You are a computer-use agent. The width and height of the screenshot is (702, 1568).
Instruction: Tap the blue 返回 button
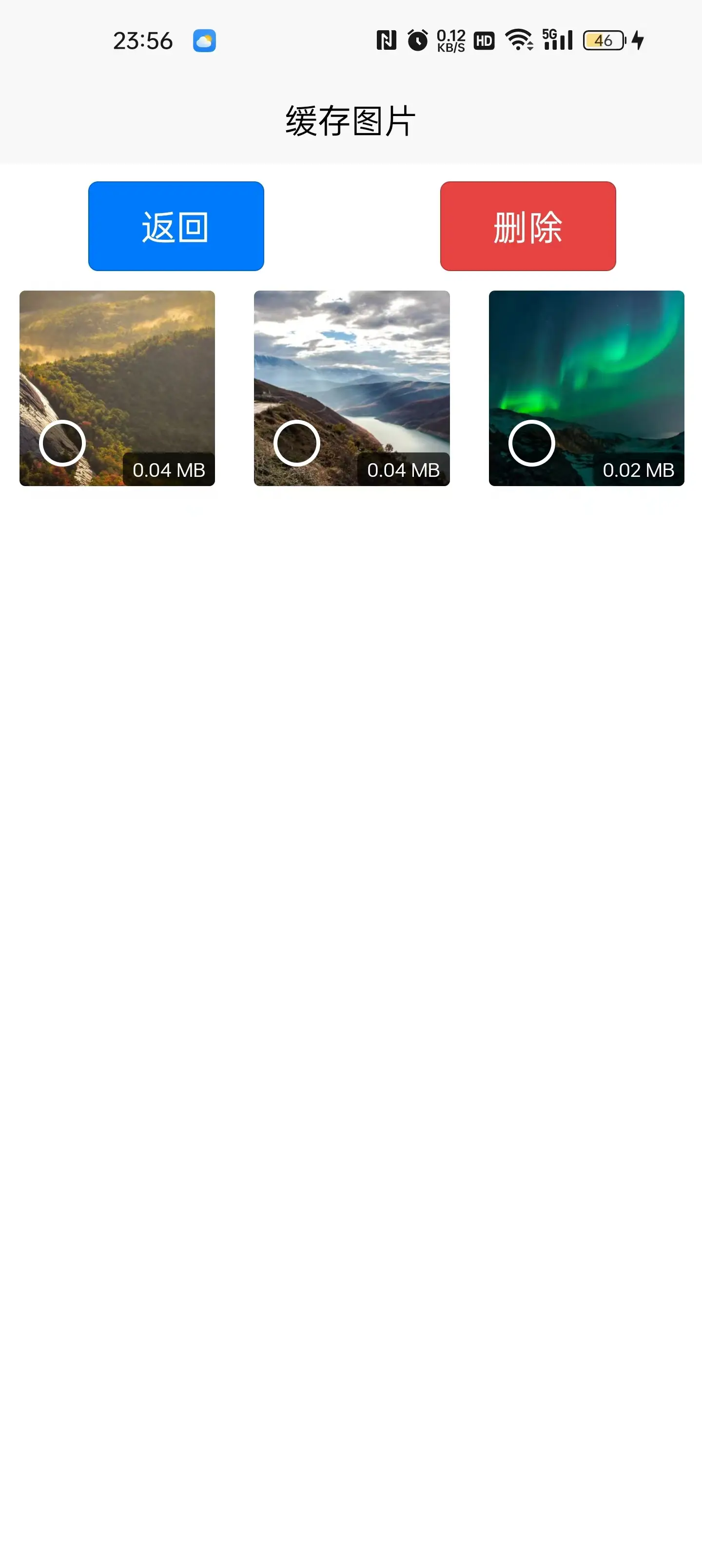[176, 226]
